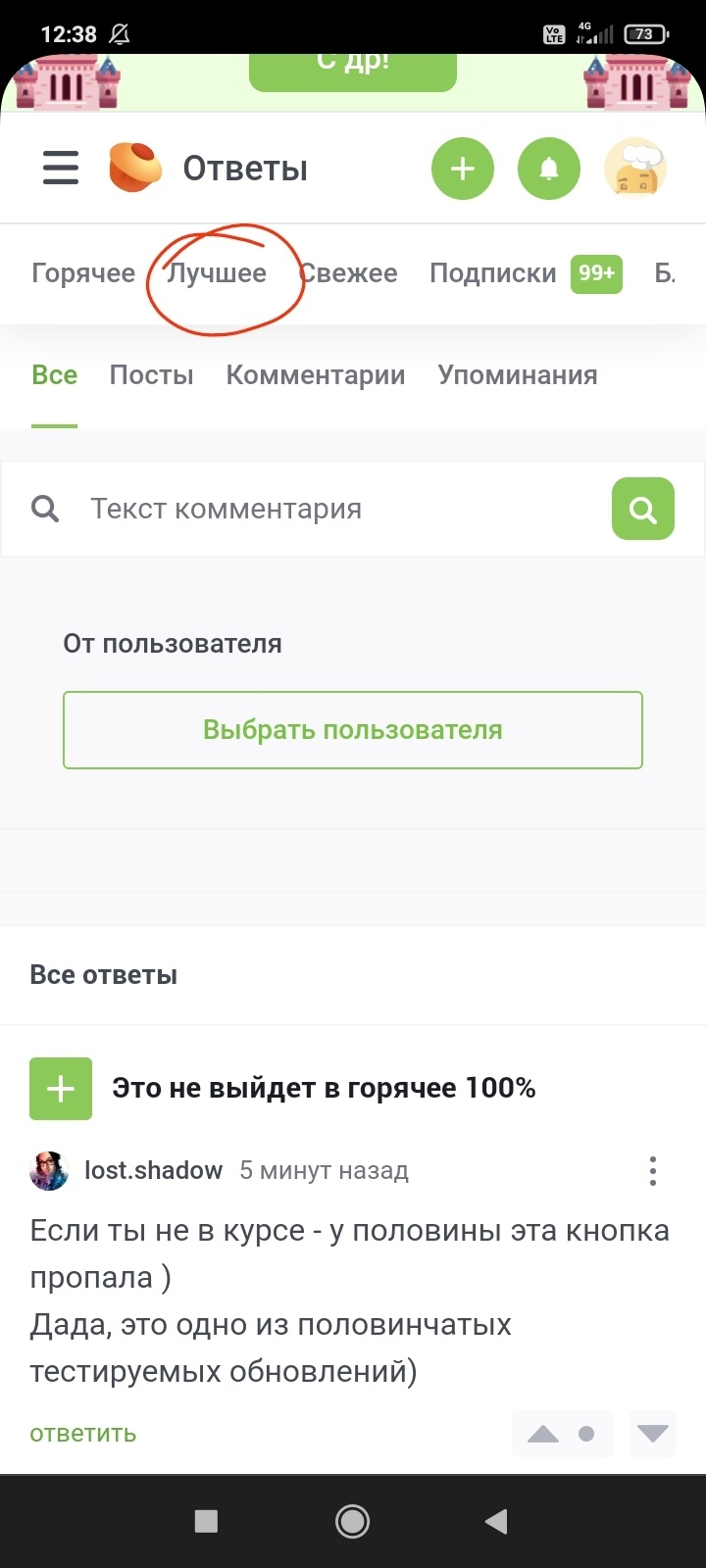Switch to the Лучшее tab
This screenshot has width=706, height=1568.
[x=217, y=273]
